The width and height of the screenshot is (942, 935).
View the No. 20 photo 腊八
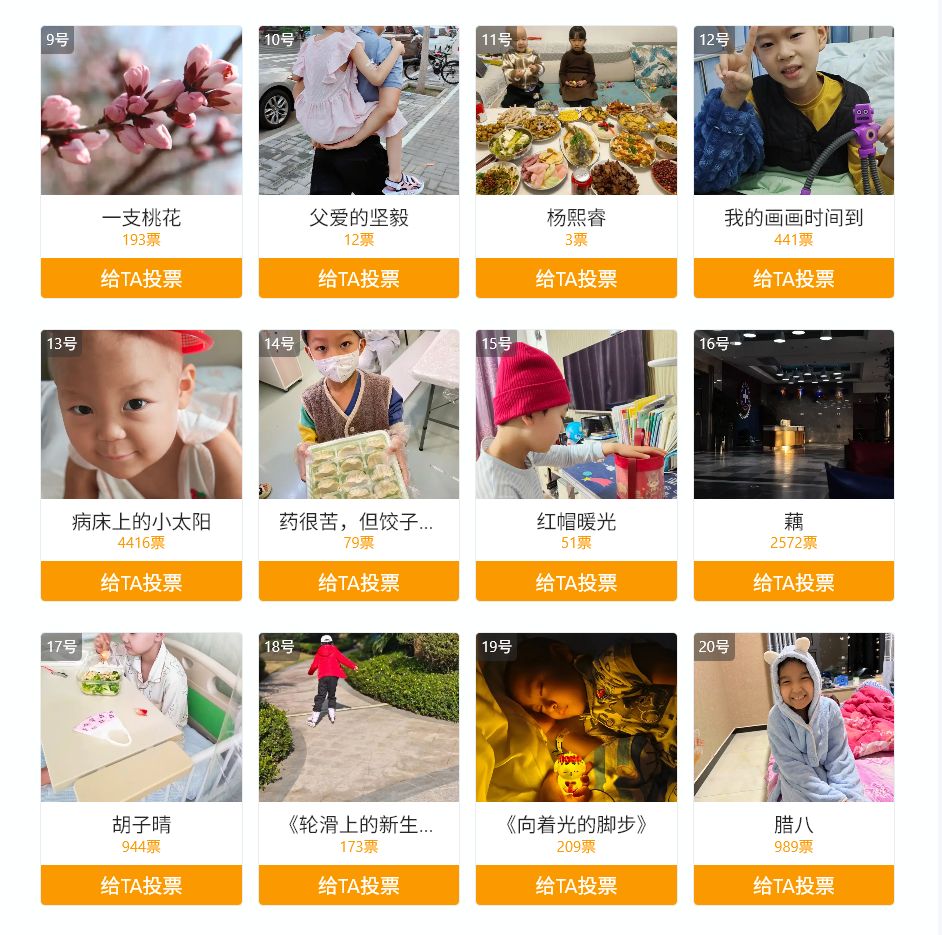point(794,717)
